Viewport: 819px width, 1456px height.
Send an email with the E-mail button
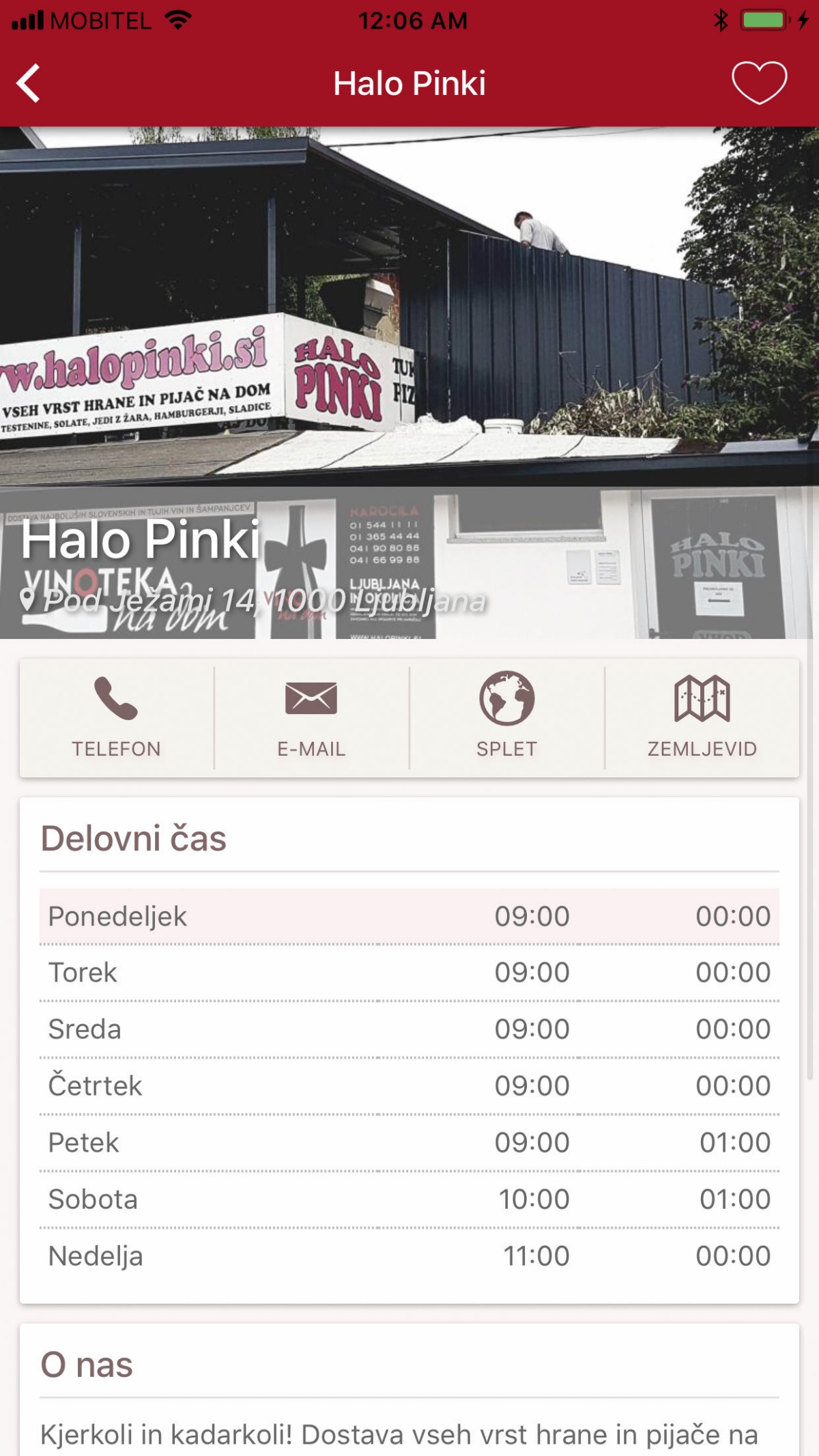coord(311,717)
